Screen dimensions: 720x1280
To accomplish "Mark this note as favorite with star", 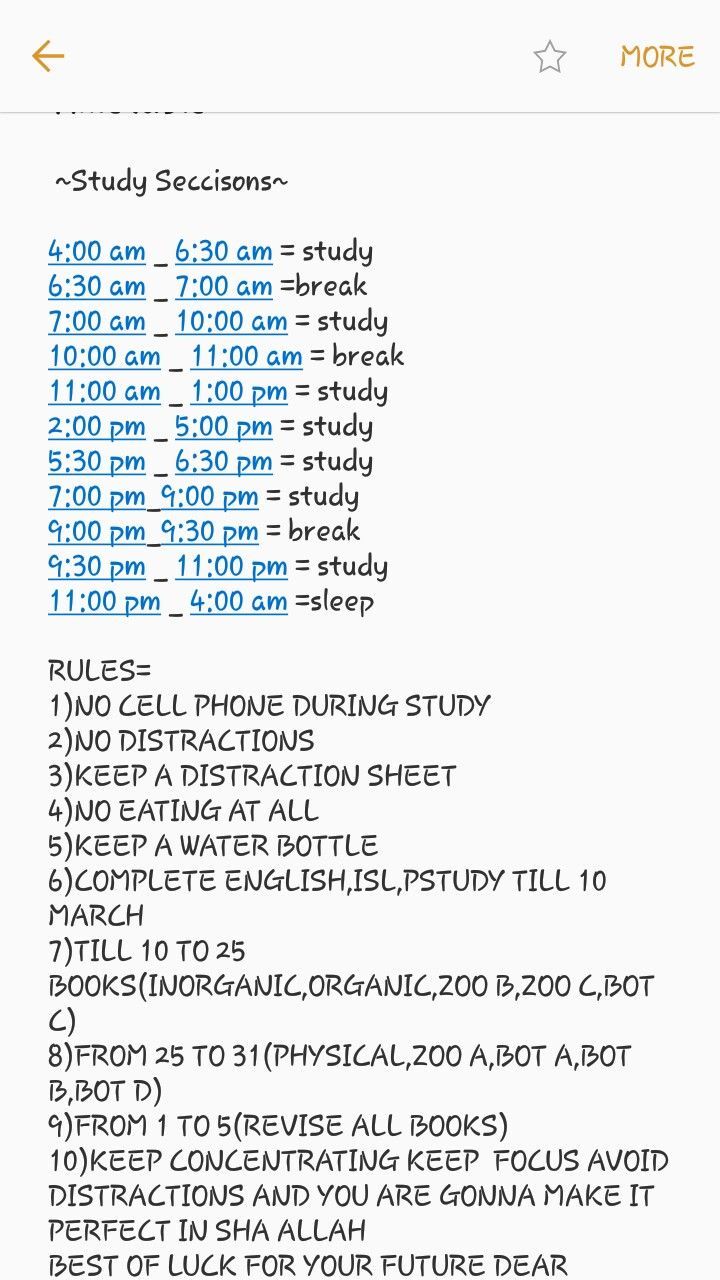I will [x=549, y=57].
